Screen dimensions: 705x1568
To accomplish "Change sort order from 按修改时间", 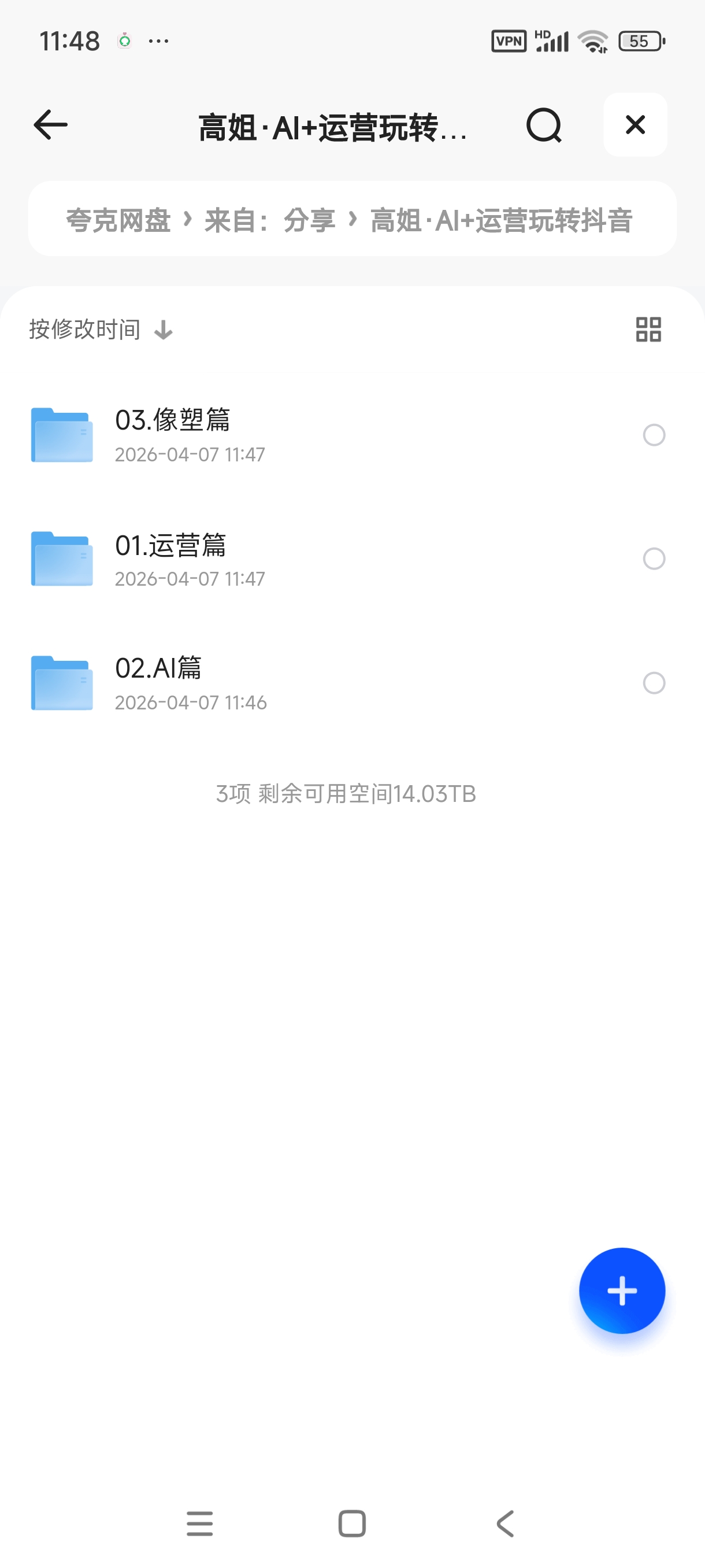I will click(x=101, y=330).
